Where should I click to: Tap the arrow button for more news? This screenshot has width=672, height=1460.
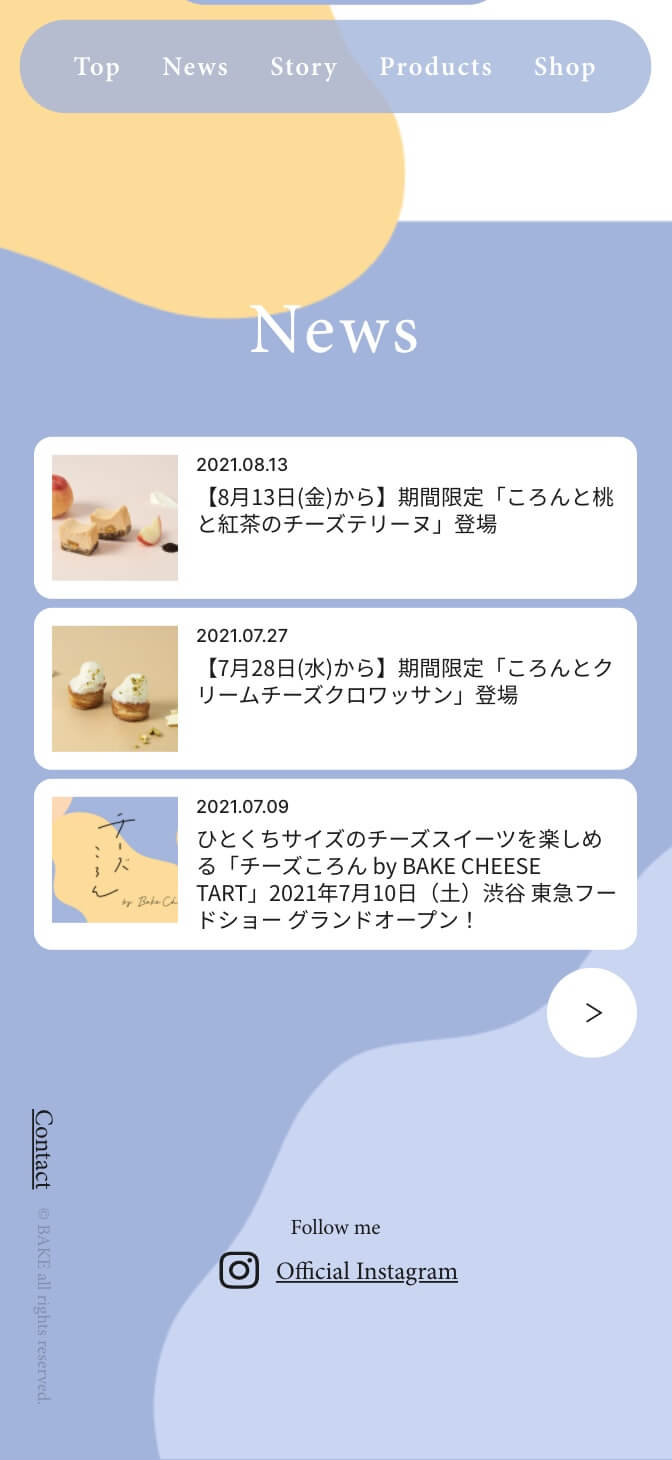[592, 1013]
